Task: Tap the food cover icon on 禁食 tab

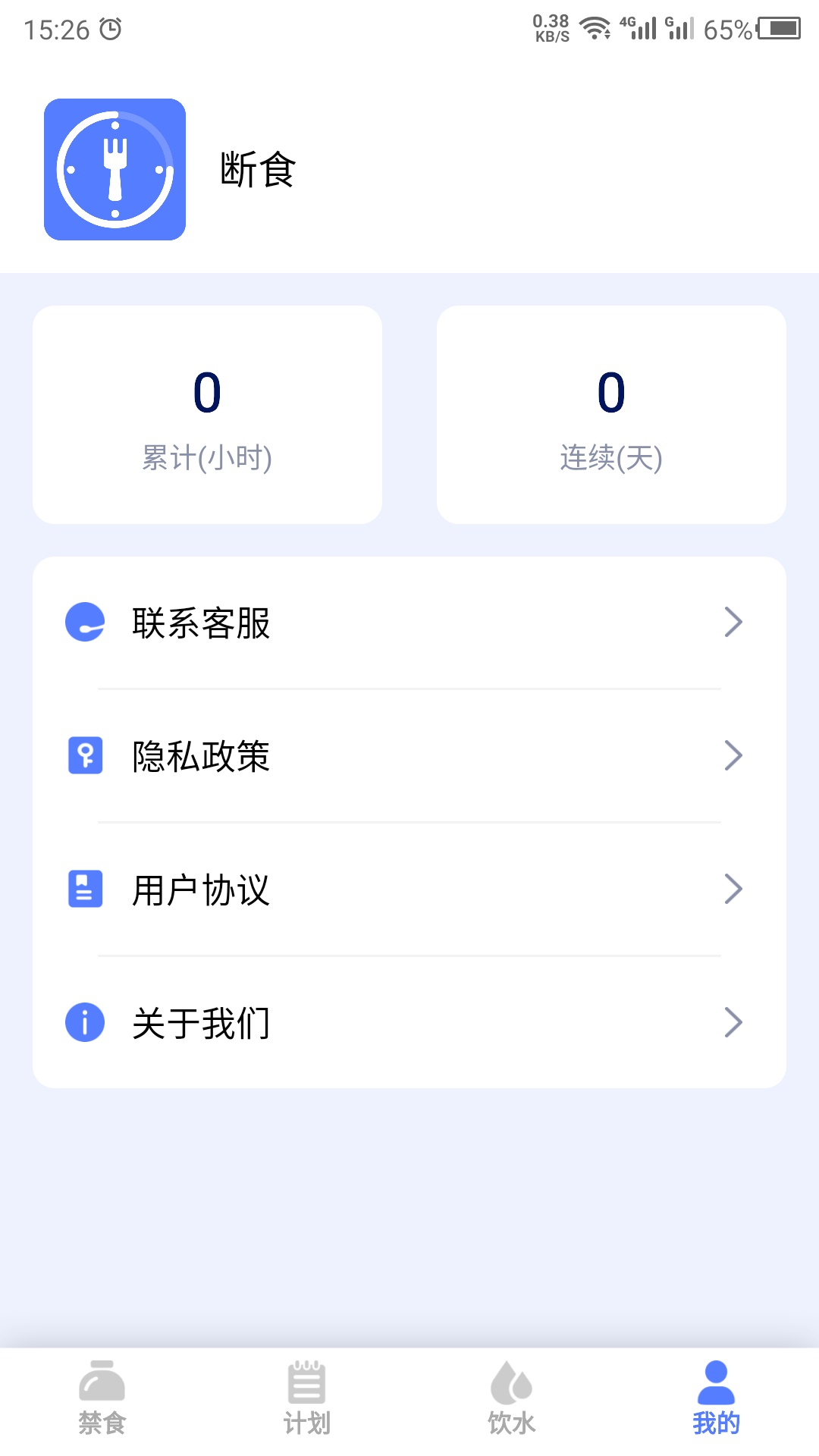Action: tap(104, 1382)
